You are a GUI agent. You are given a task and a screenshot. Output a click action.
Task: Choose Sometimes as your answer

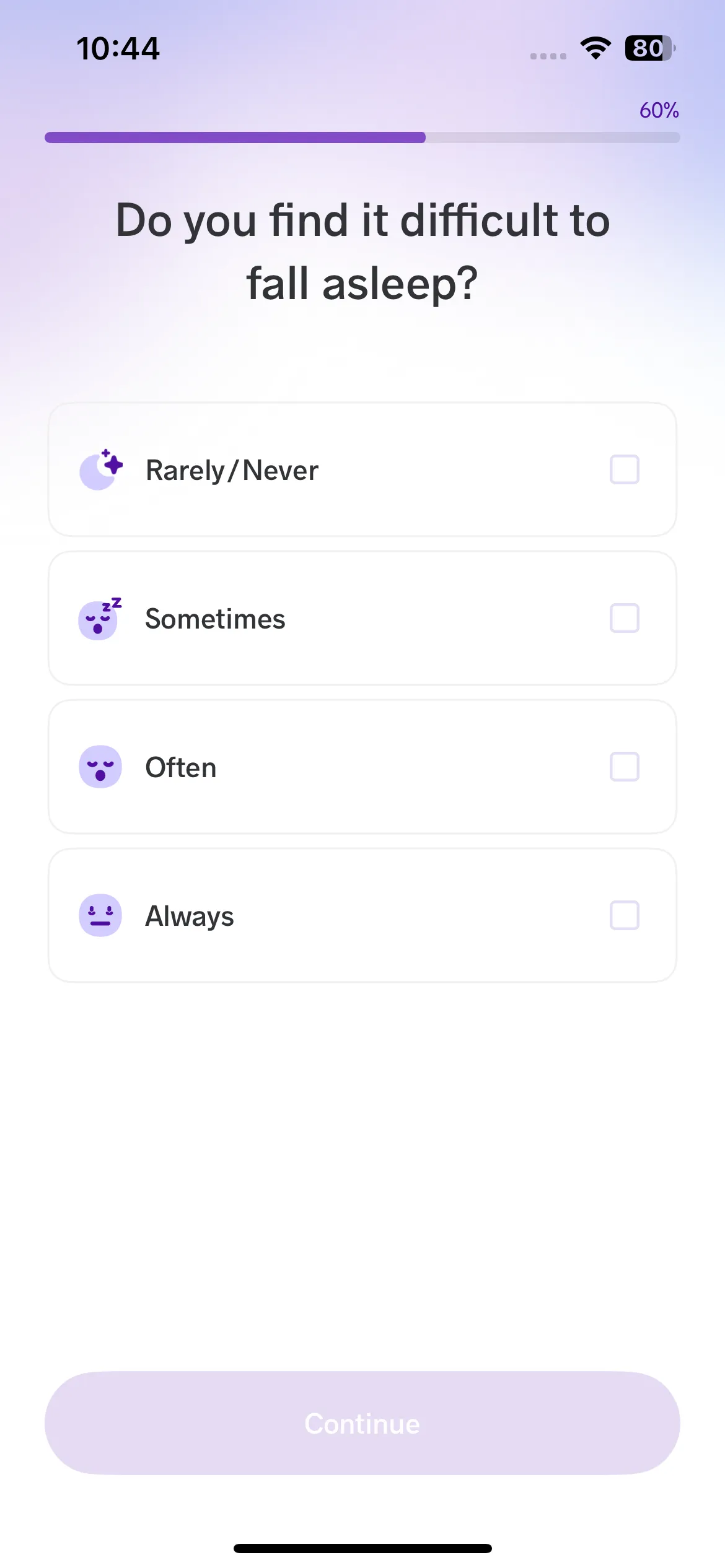pyautogui.click(x=362, y=618)
